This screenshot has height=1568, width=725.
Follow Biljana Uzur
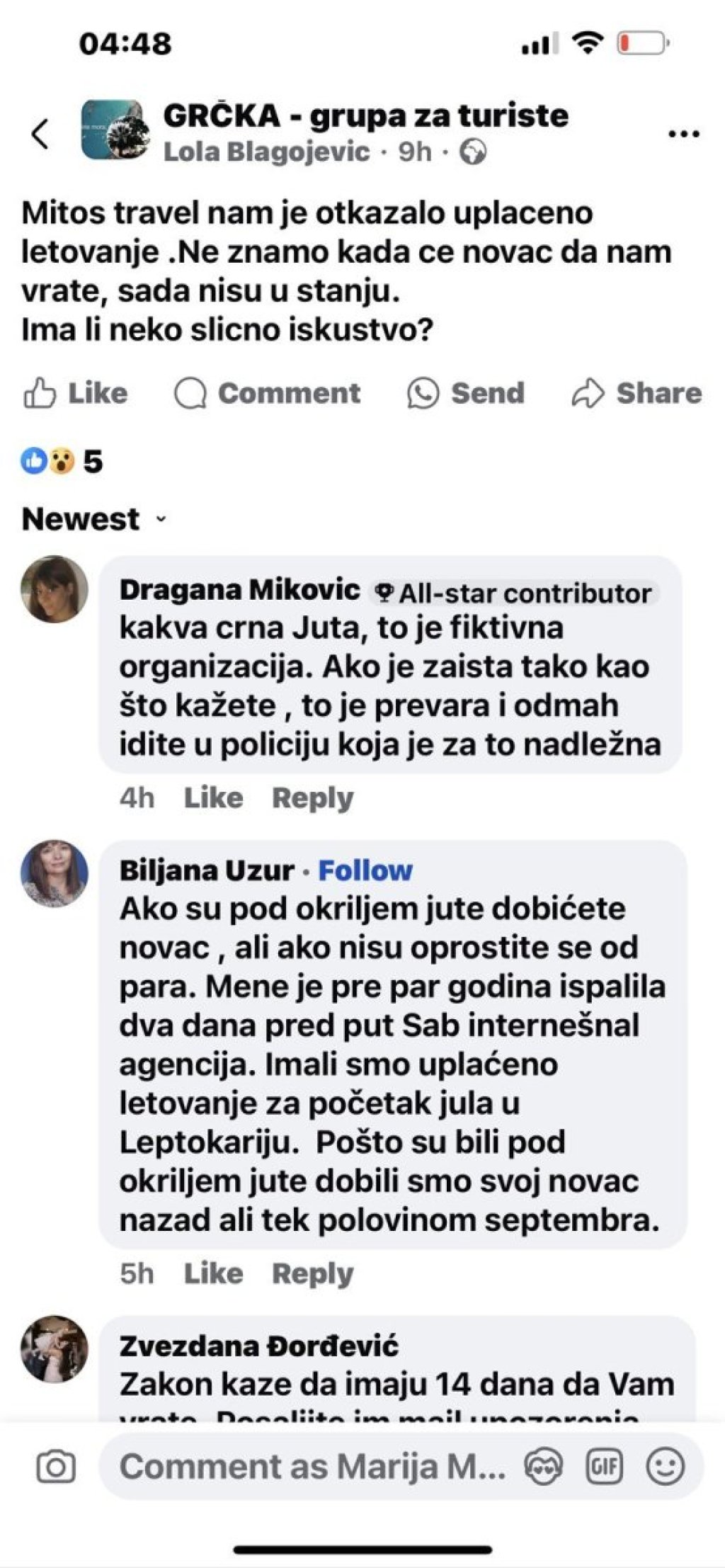(365, 870)
